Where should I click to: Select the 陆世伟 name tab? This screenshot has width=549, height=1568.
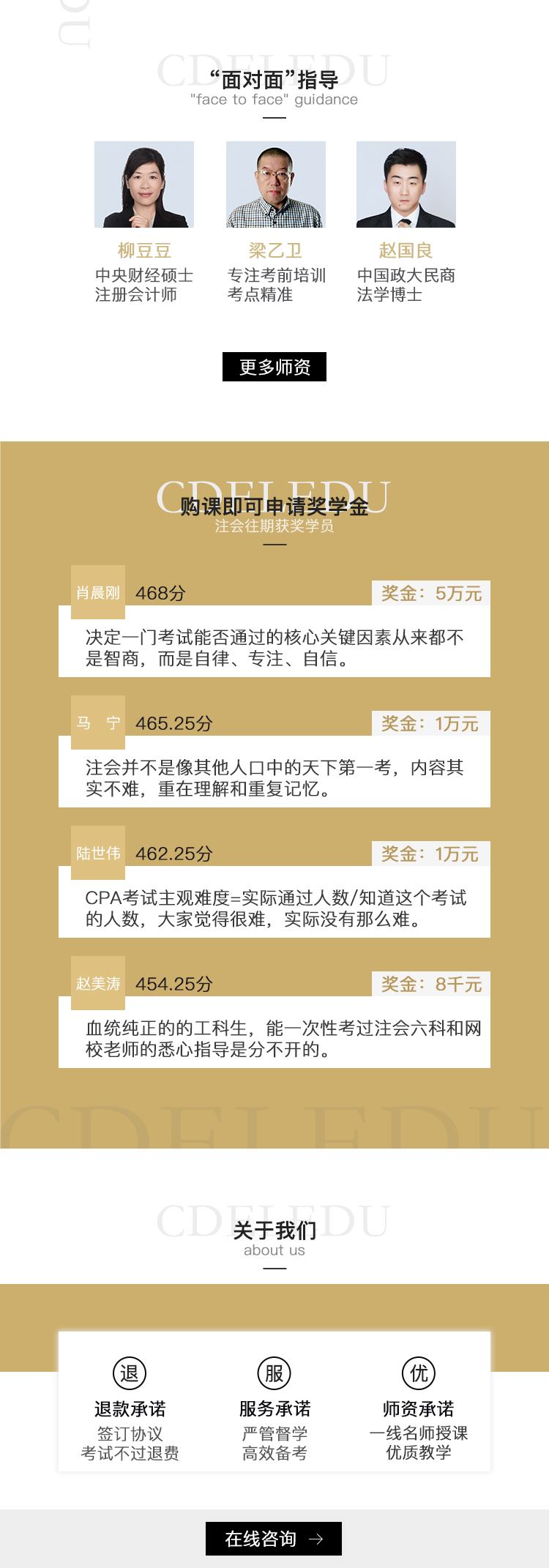click(99, 851)
